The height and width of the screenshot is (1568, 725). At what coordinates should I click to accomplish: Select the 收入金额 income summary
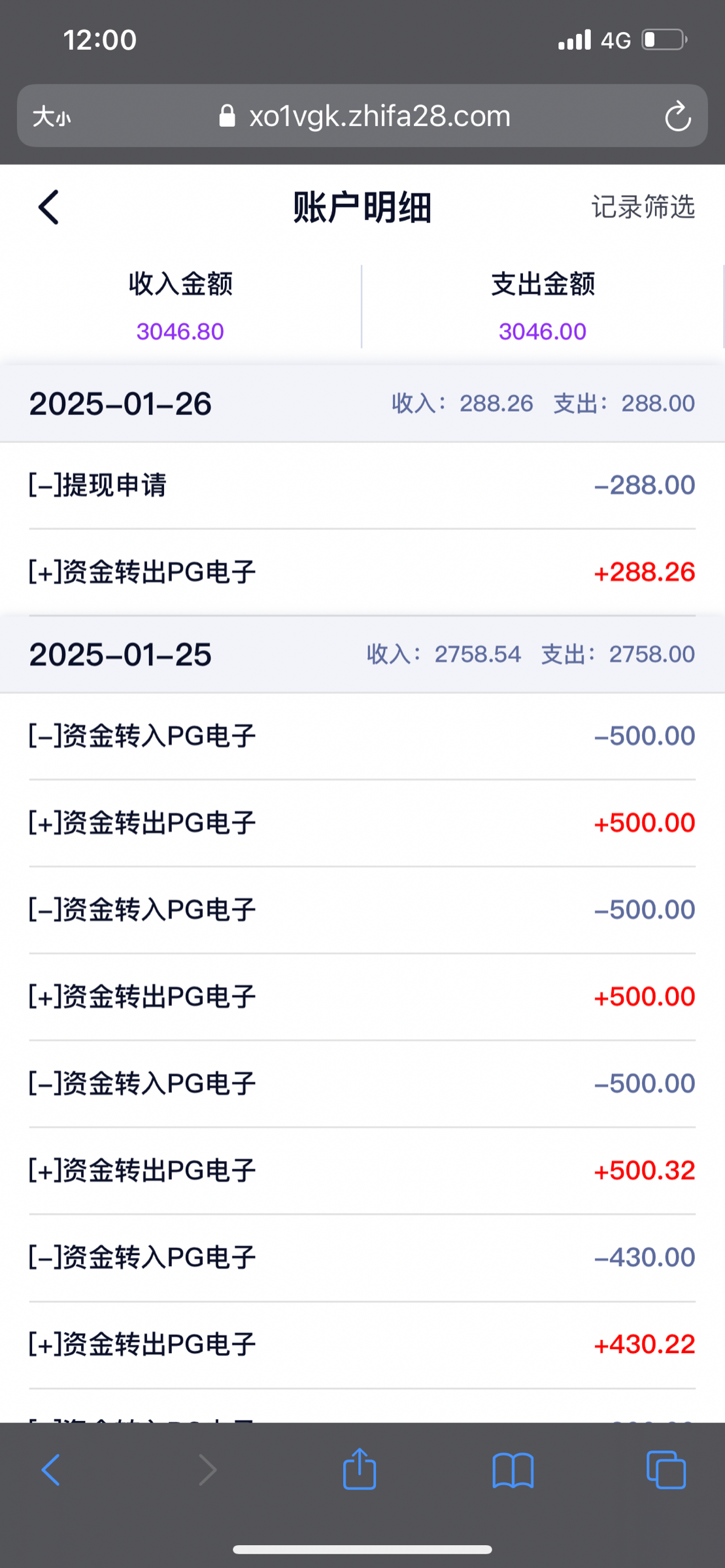[x=180, y=306]
